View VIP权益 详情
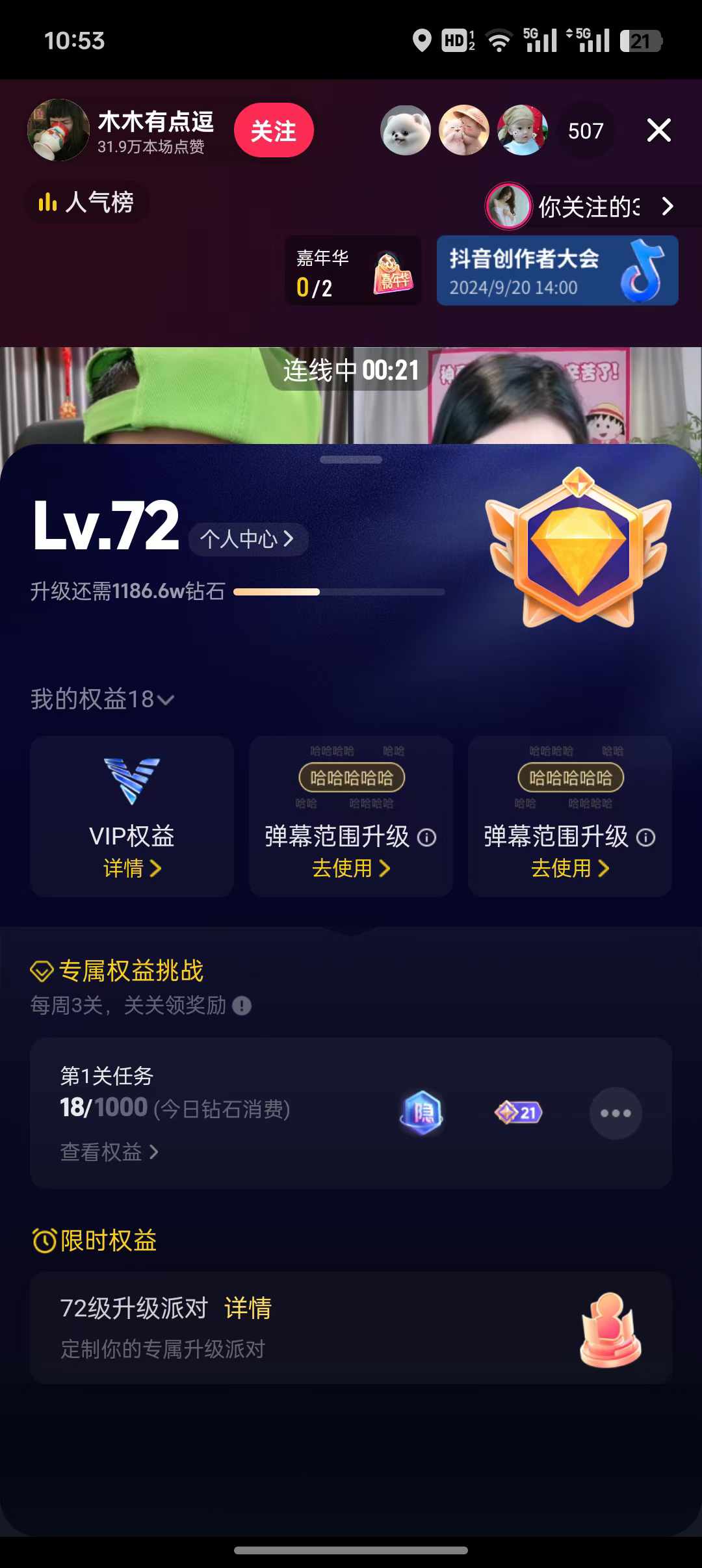The height and width of the screenshot is (1568, 702). tap(132, 869)
